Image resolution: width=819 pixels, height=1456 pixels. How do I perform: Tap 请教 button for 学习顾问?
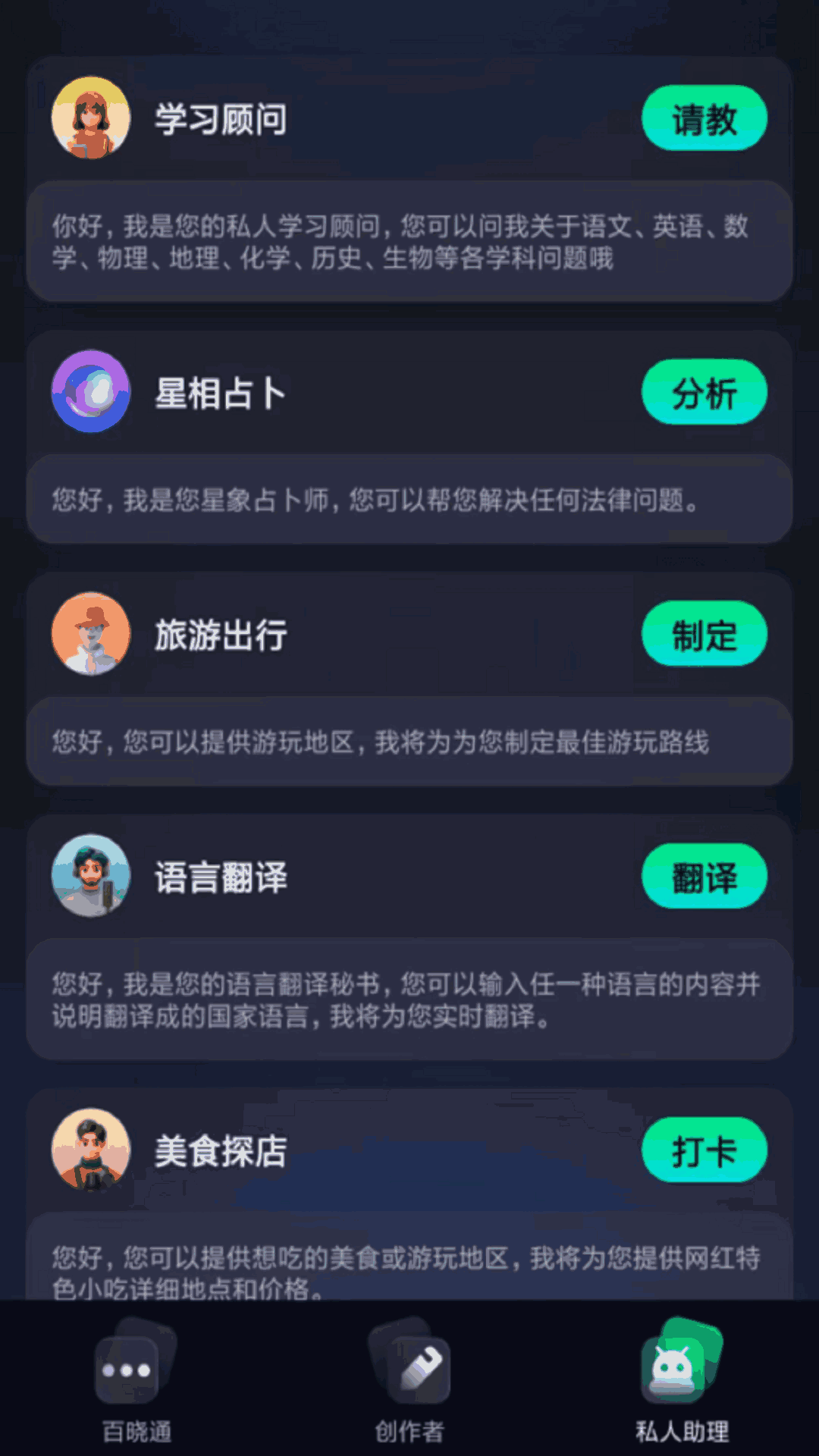pyautogui.click(x=704, y=118)
